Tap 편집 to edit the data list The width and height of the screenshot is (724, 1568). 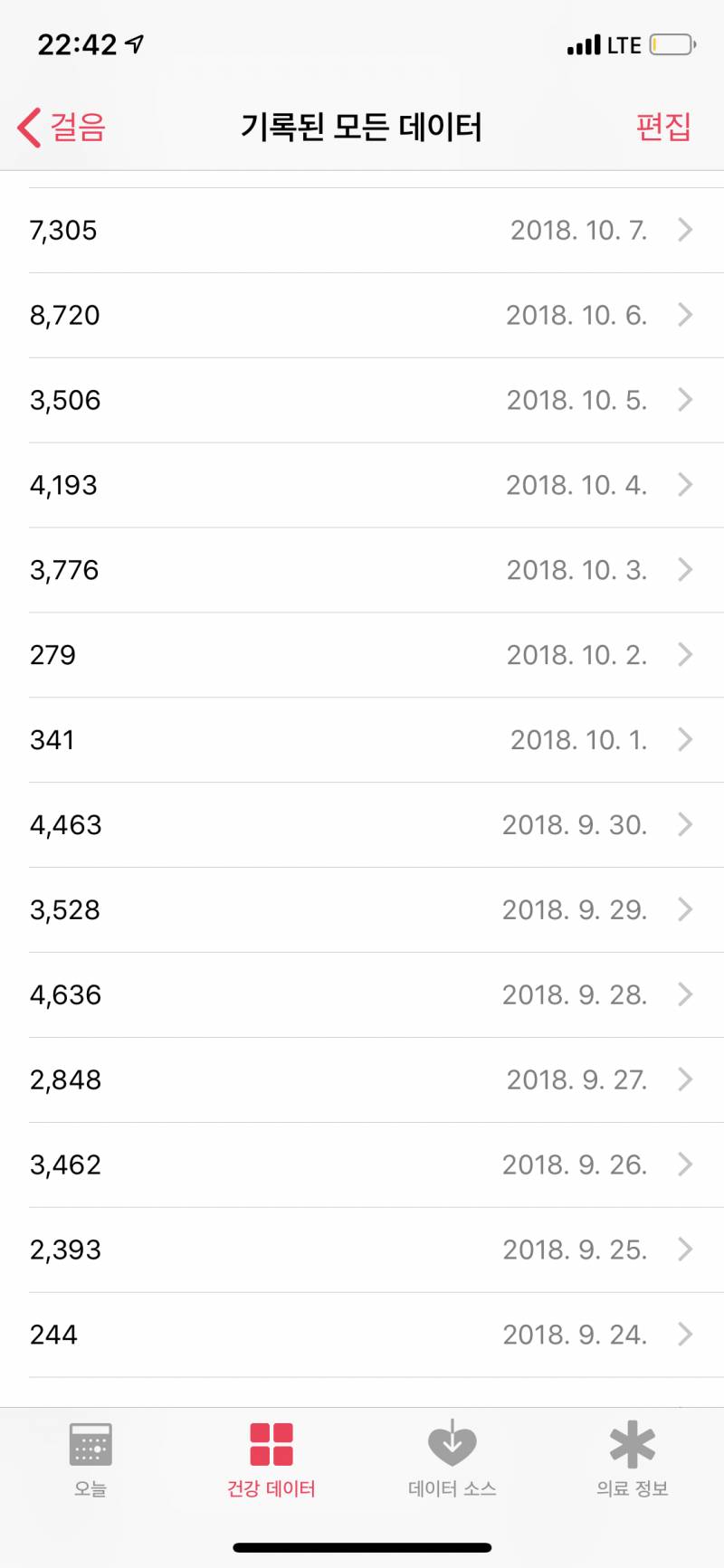coord(662,127)
